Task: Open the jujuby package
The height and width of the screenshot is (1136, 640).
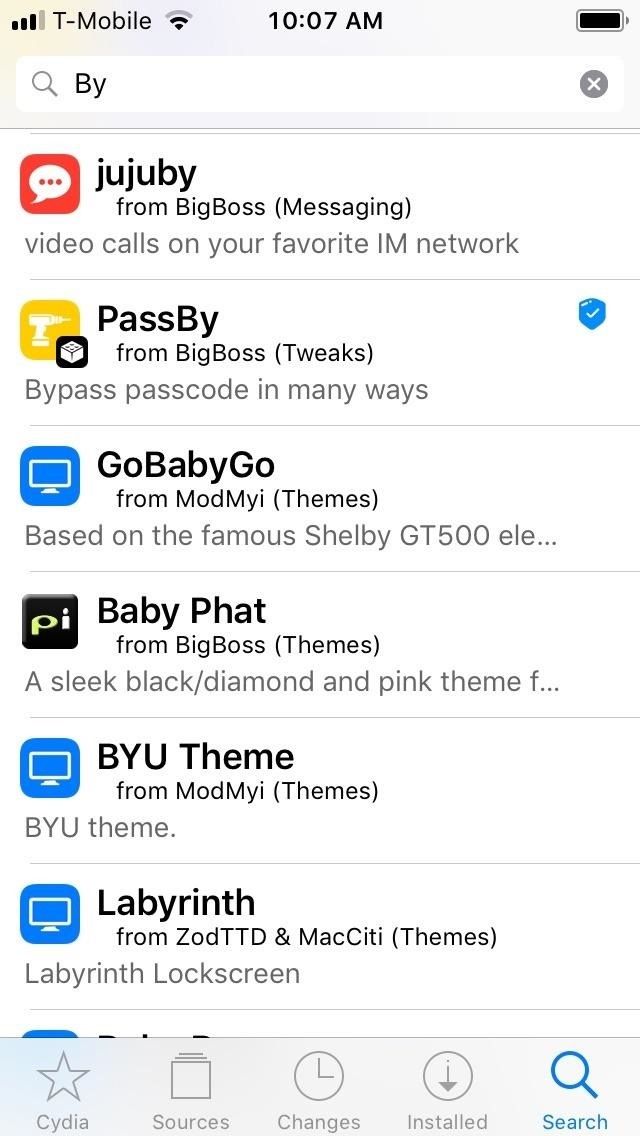Action: pyautogui.click(x=320, y=208)
